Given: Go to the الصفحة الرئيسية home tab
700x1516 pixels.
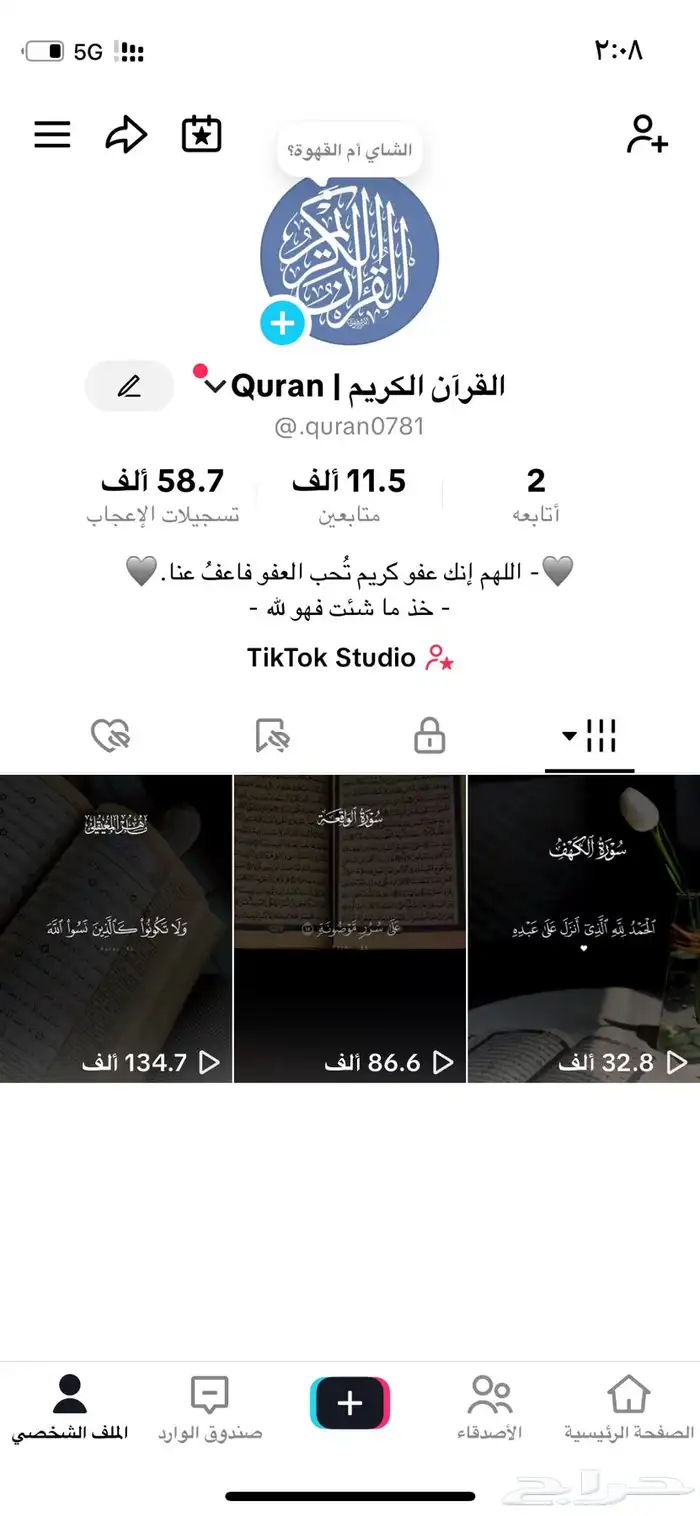Looking at the screenshot, I should click(628, 1407).
